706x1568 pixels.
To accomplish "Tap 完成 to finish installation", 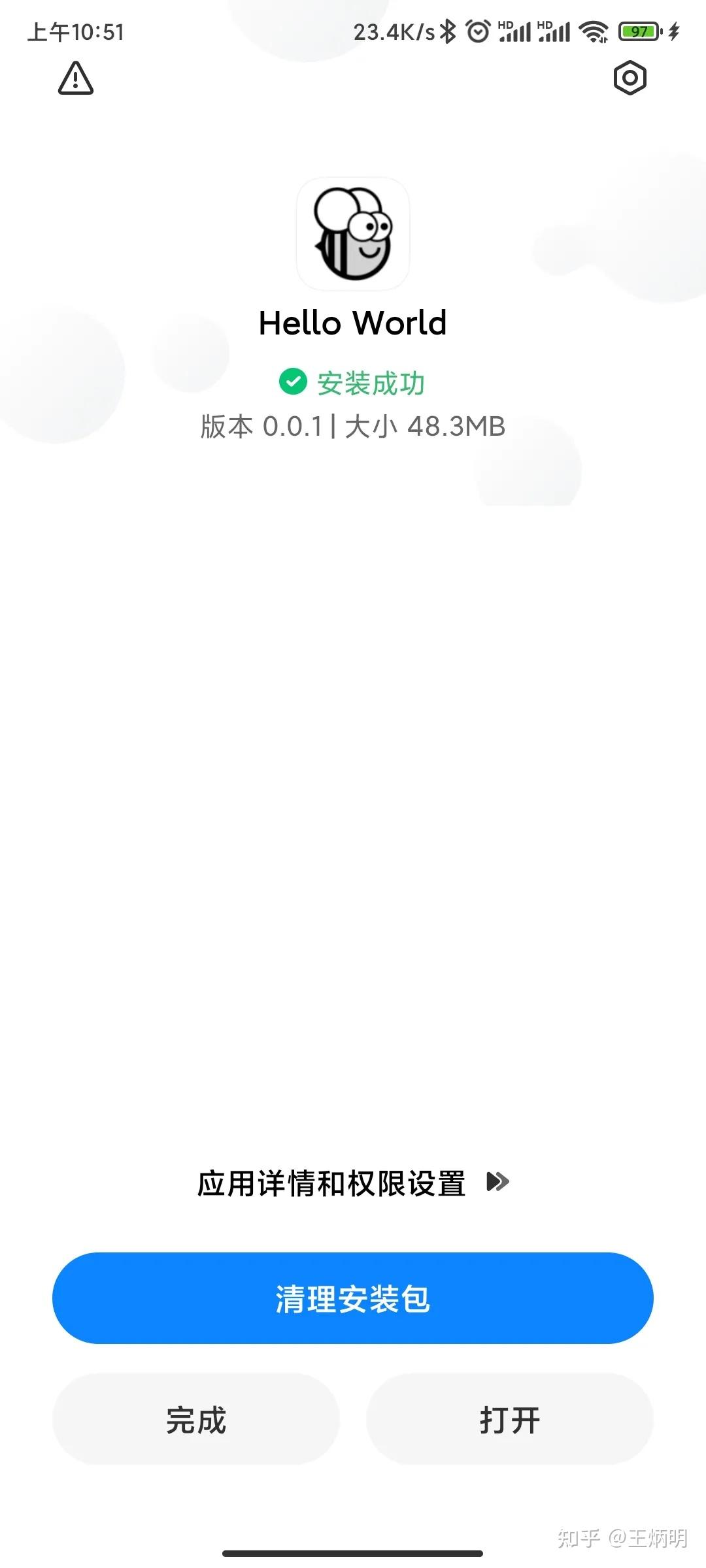I will [193, 1419].
